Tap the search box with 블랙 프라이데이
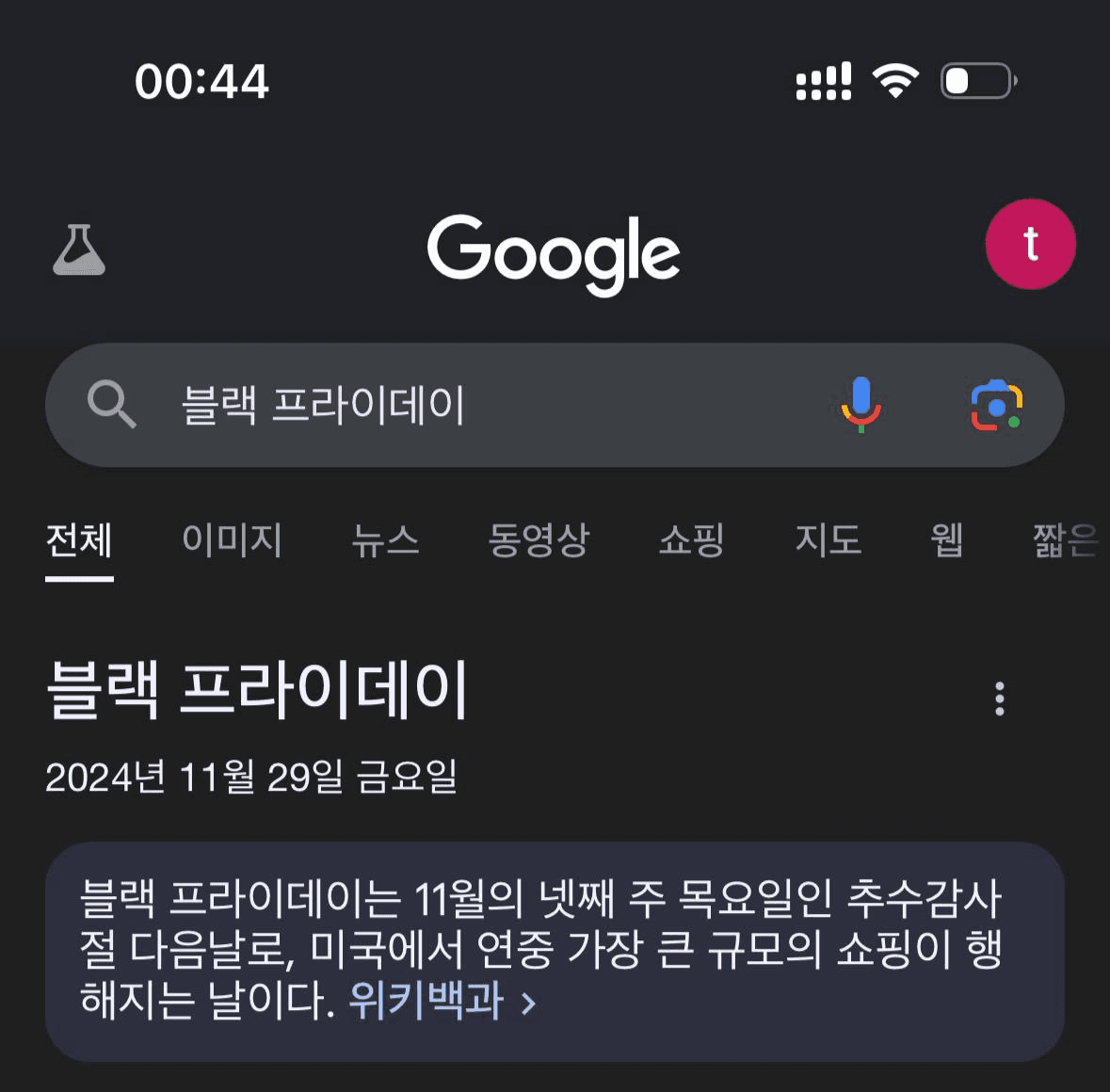Screen dimensions: 1110x1092 [x=471, y=406]
